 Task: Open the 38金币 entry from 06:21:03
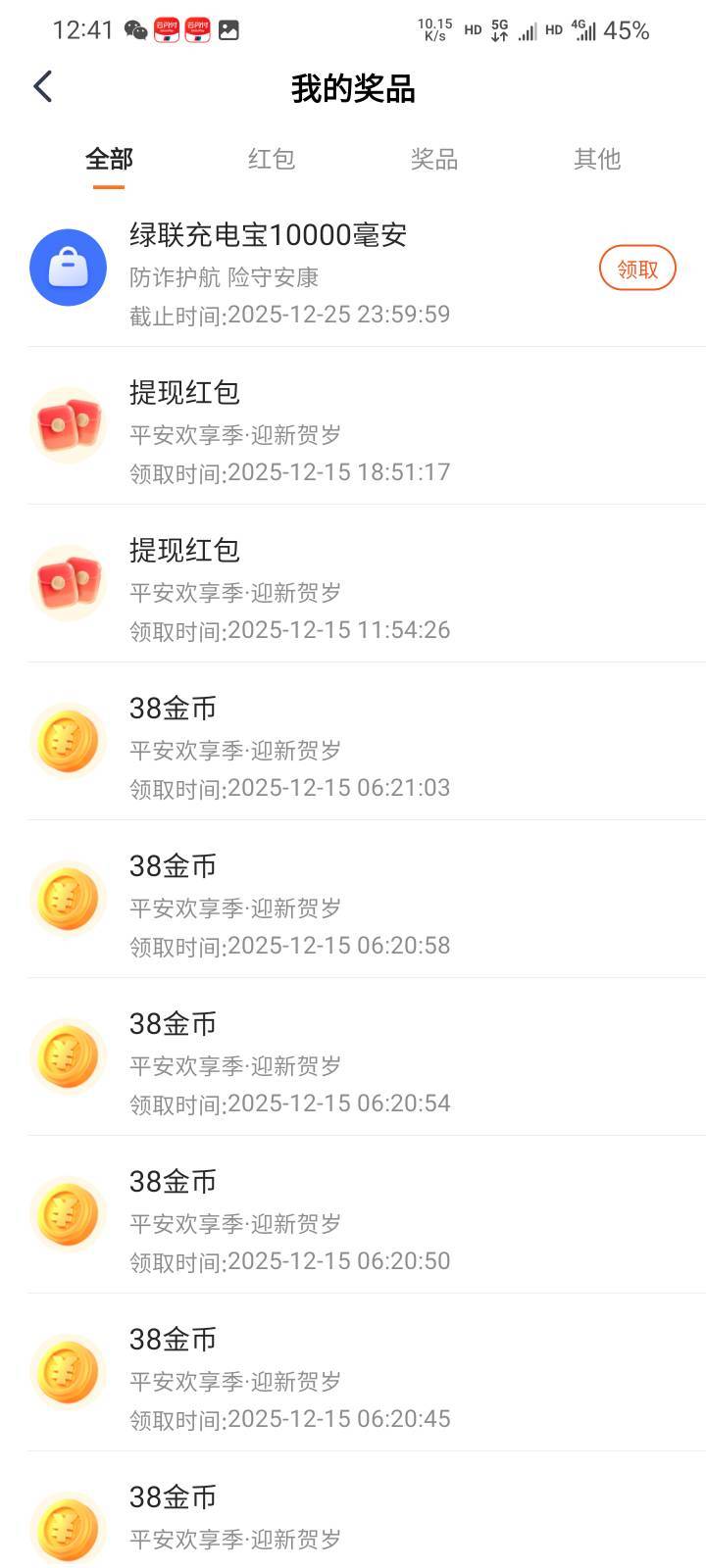tap(353, 742)
